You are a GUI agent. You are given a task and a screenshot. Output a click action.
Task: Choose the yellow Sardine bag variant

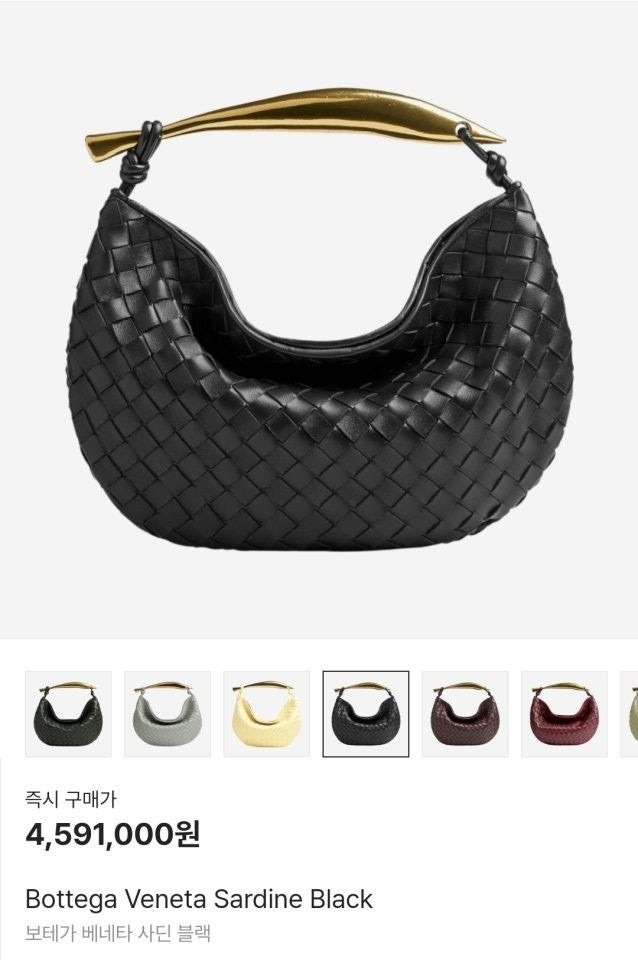[x=266, y=713]
